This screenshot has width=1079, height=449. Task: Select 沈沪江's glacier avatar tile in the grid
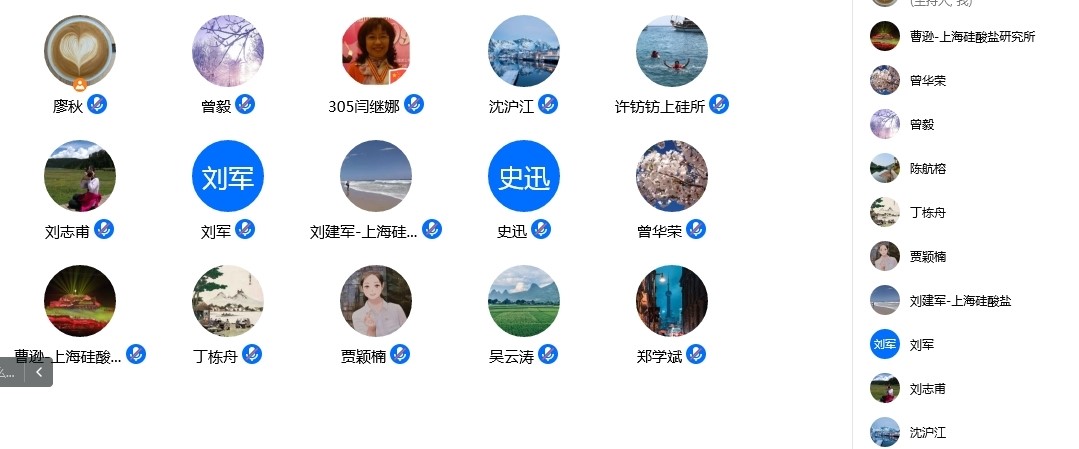[x=524, y=51]
